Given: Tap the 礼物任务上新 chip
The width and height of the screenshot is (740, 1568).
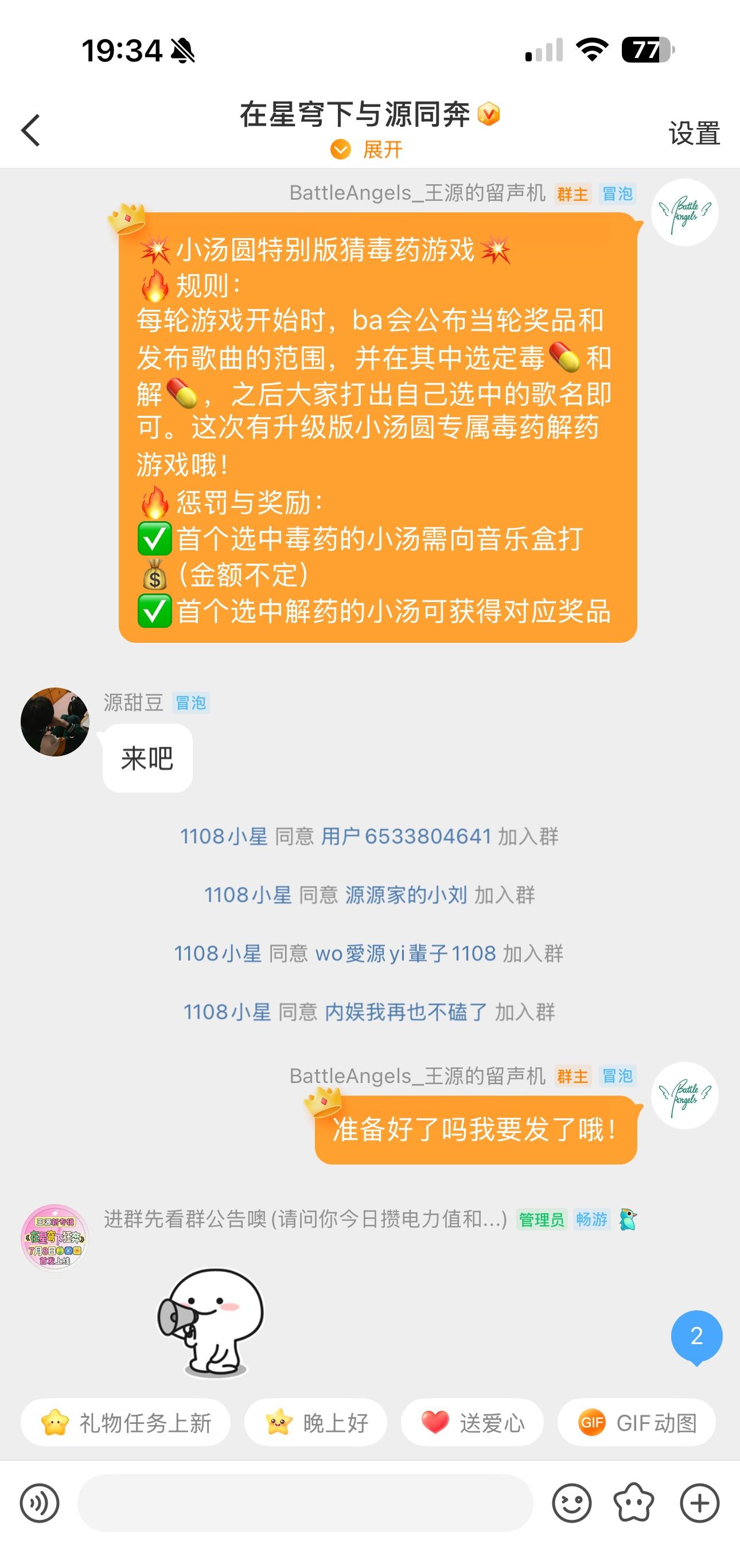Looking at the screenshot, I should 126,1423.
